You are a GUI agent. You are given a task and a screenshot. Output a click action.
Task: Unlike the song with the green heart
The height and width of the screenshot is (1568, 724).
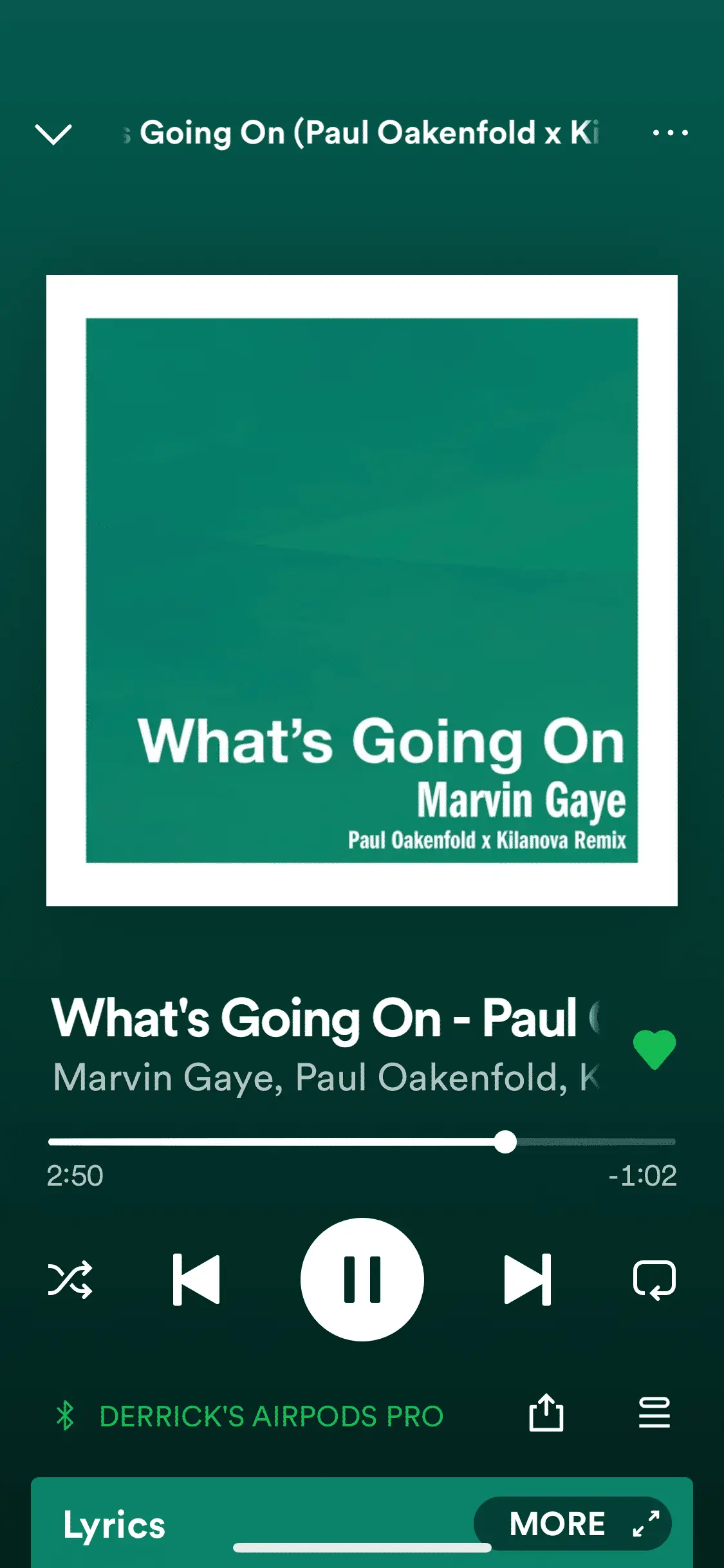click(x=654, y=1049)
